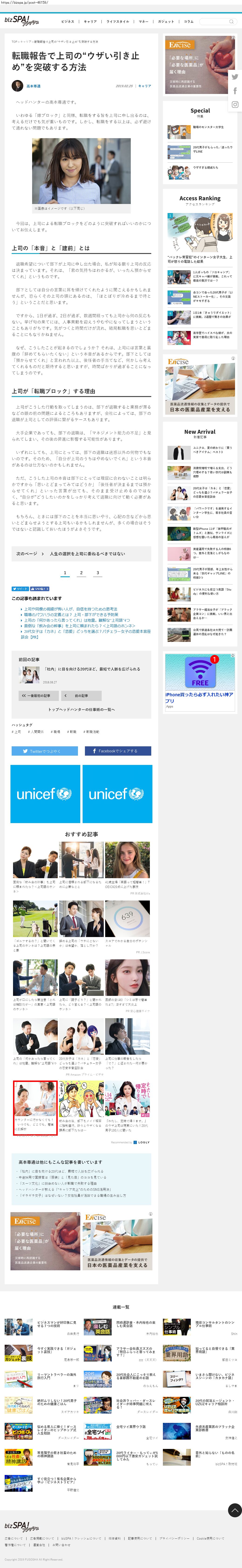Screen dimensions: 242x1568
Task: Go to 前の記事
Action: coord(81,695)
